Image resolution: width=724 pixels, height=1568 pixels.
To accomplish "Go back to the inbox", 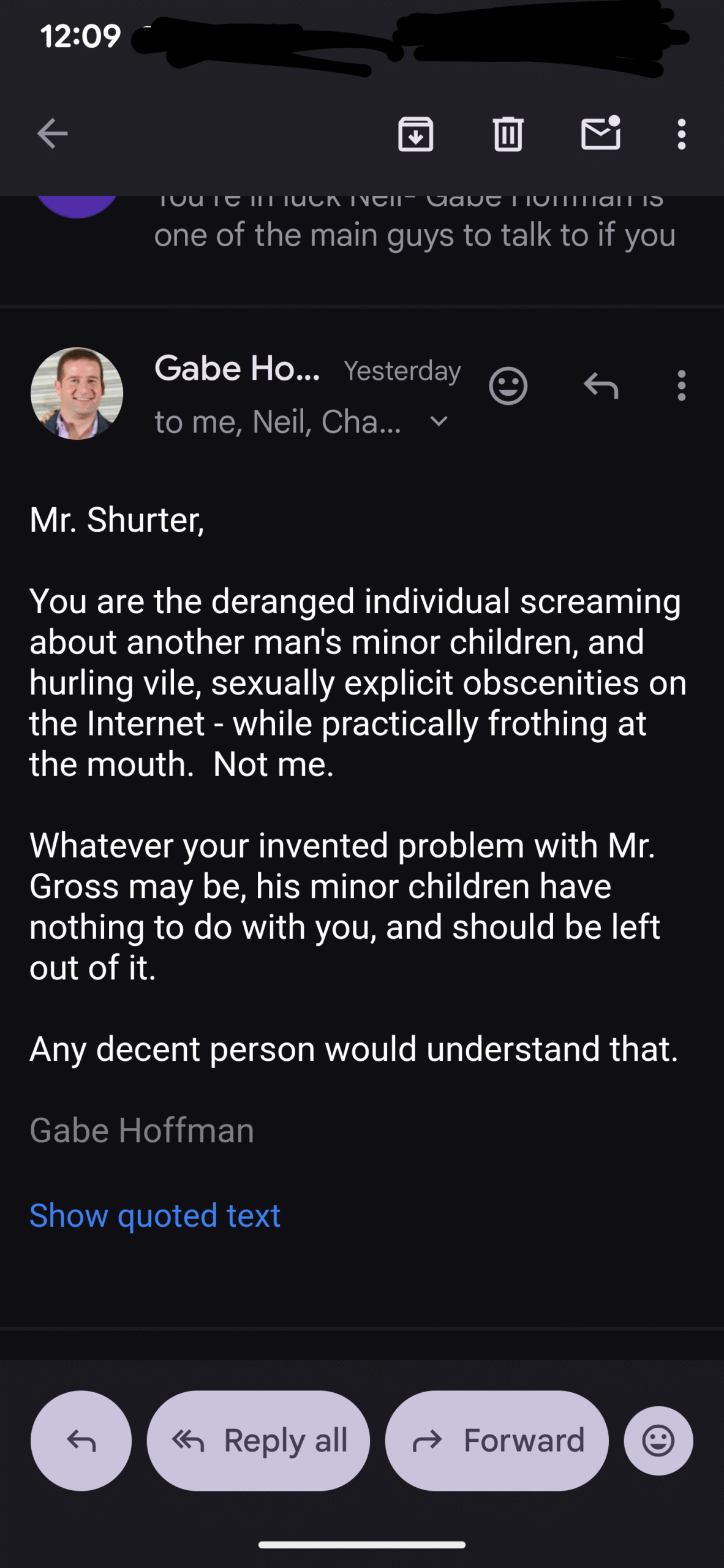I will 52,134.
